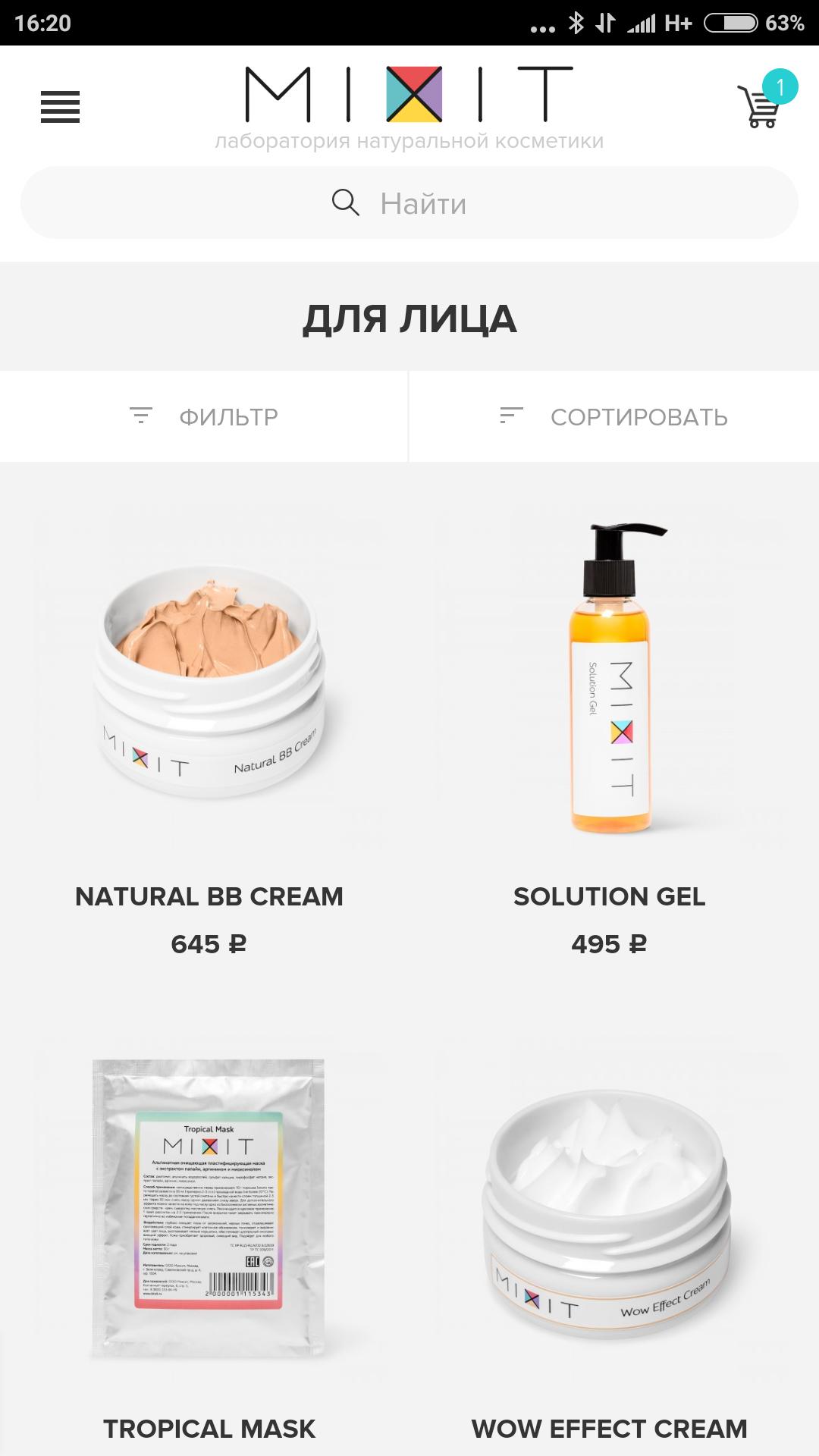Open the hamburger menu
819x1456 pixels.
pos(60,106)
